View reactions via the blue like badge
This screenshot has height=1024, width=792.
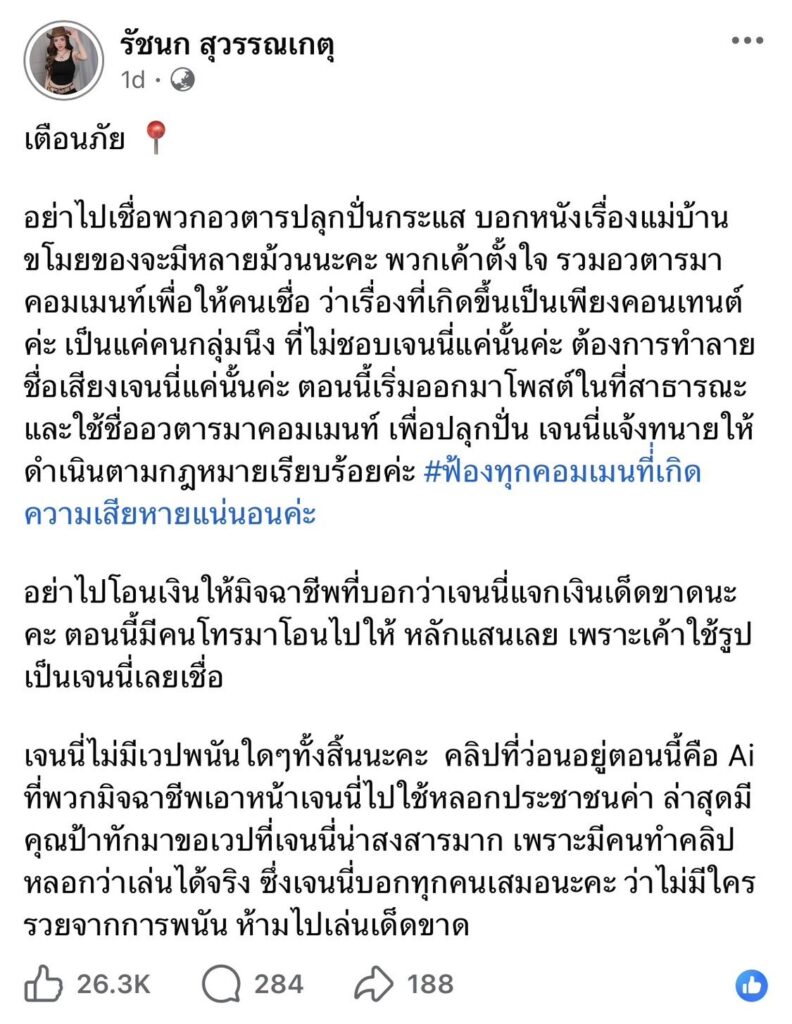point(752,985)
